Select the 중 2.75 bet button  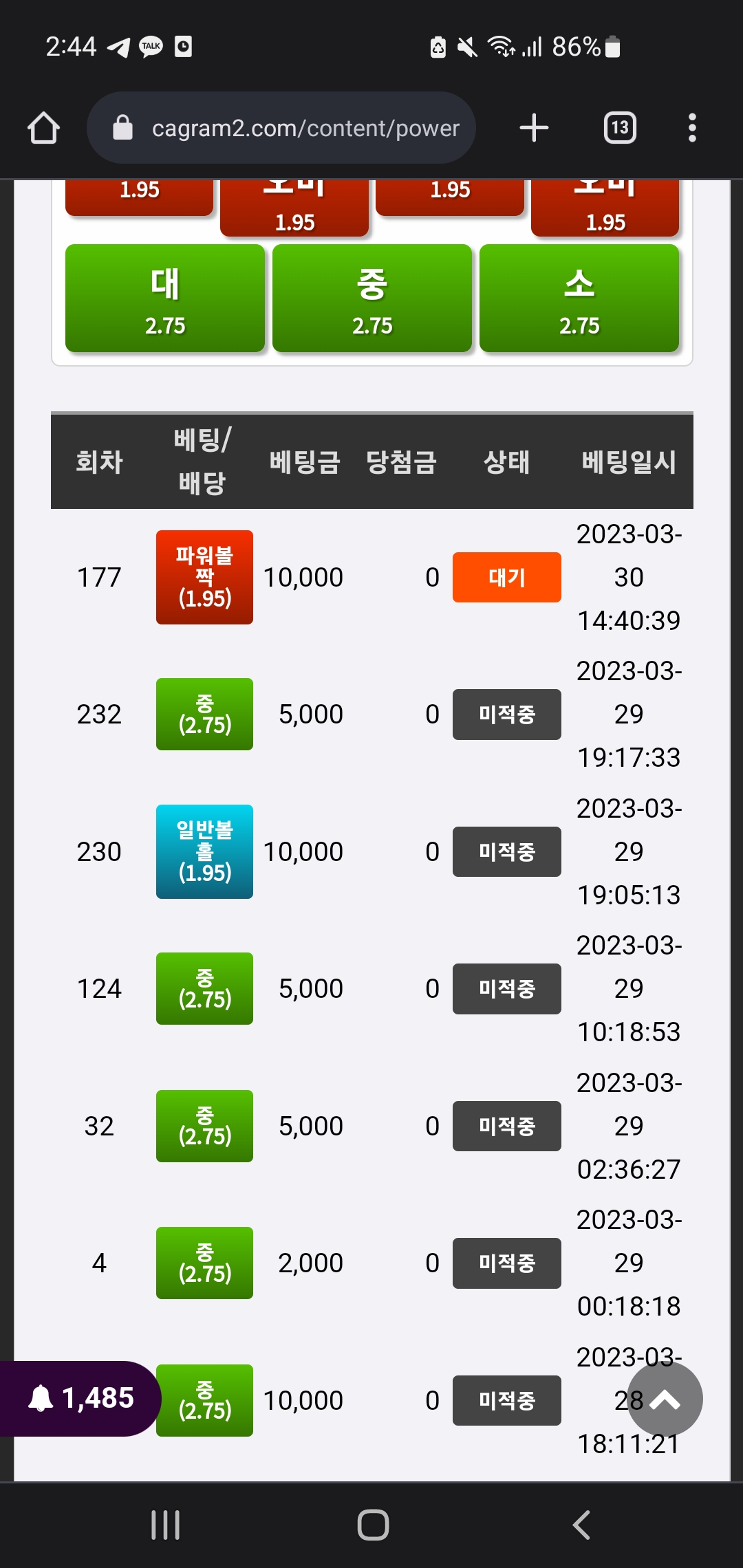tap(372, 298)
